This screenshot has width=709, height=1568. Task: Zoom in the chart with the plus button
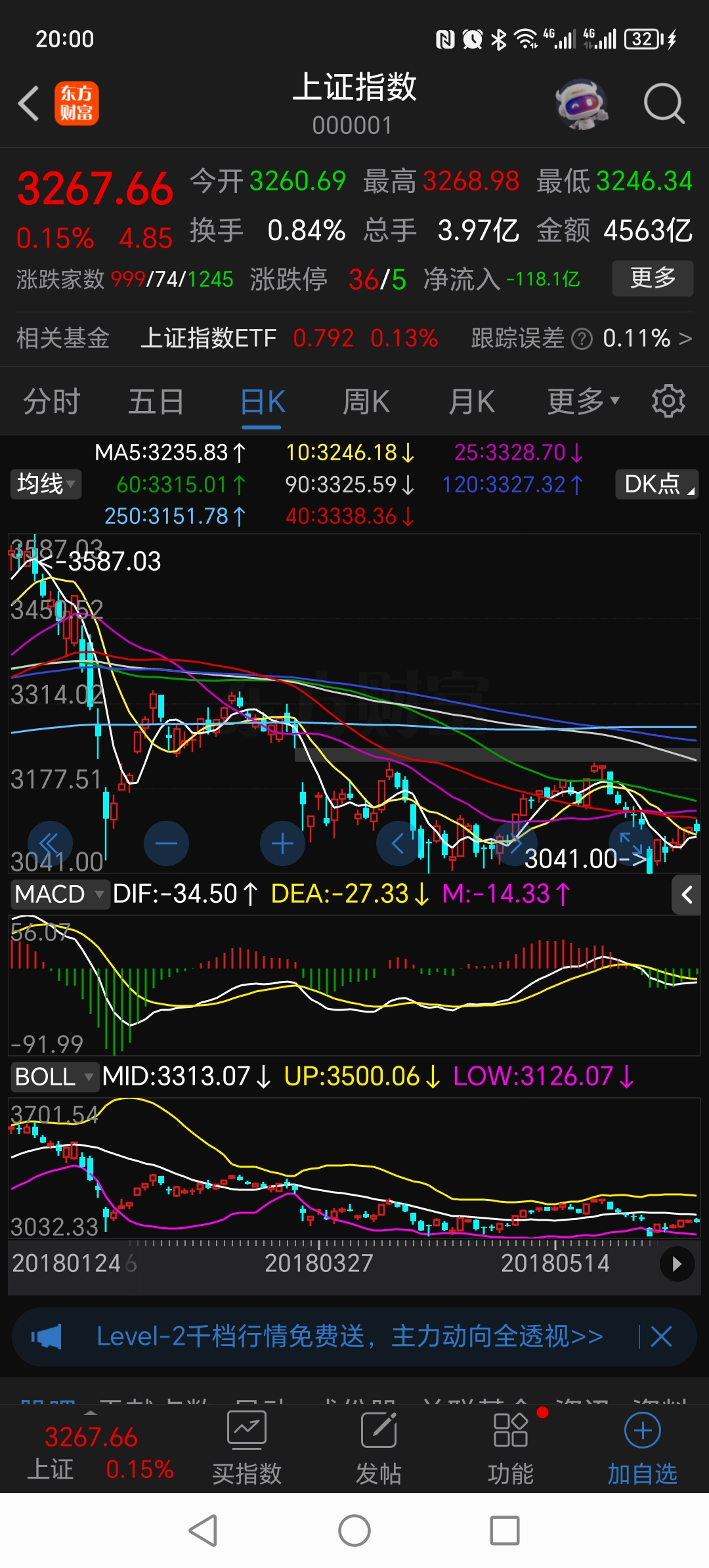tap(282, 843)
